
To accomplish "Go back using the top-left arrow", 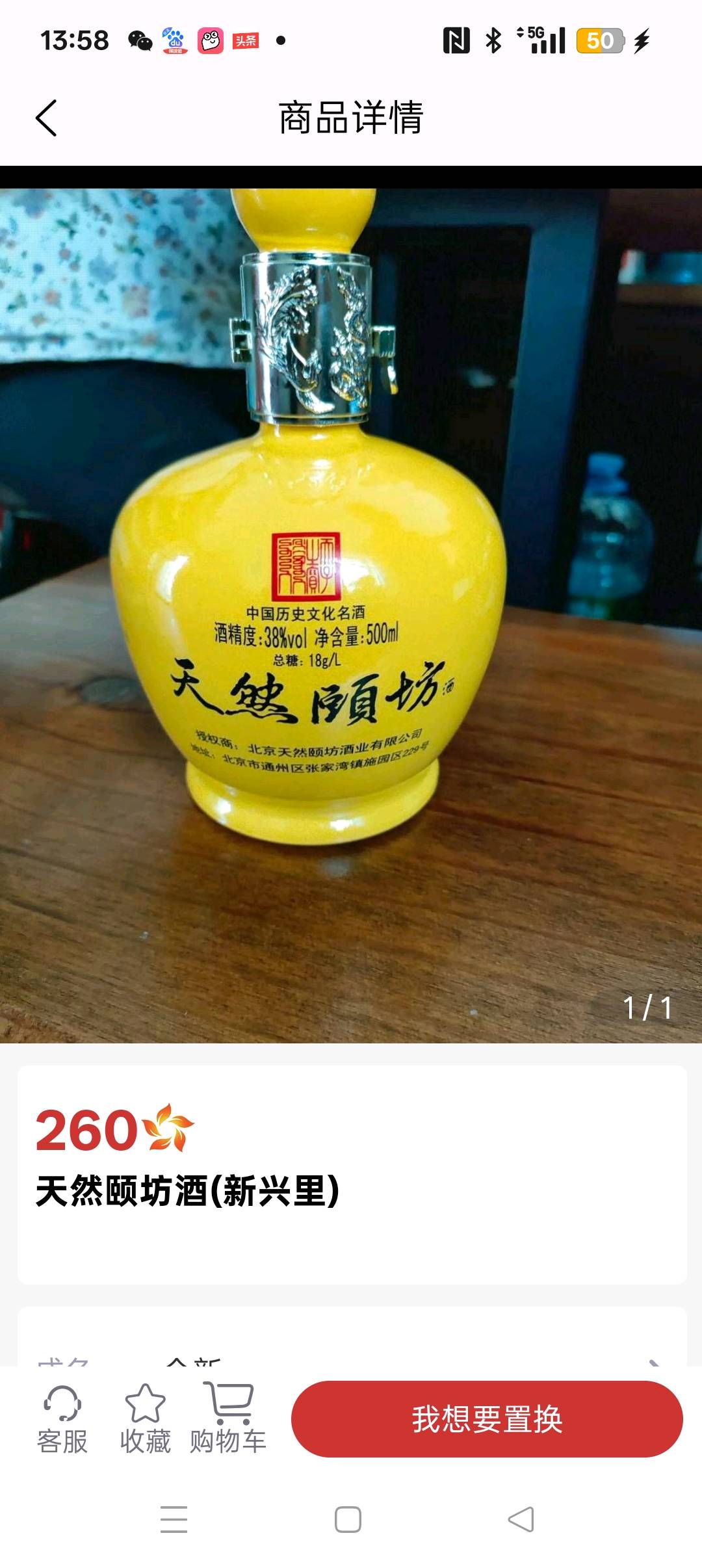I will pos(46,118).
